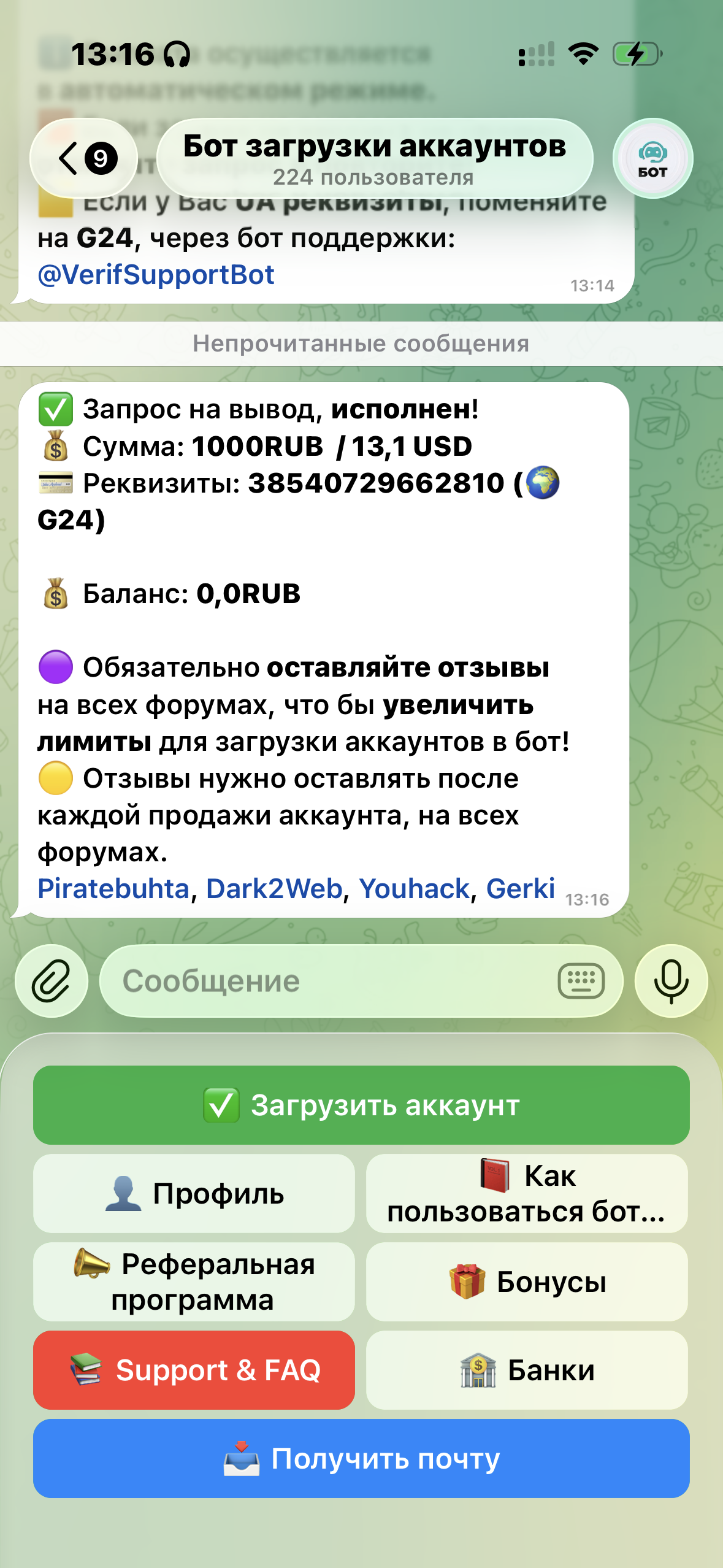Open the Gerki forum link
This screenshot has width=723, height=1568.
520,889
